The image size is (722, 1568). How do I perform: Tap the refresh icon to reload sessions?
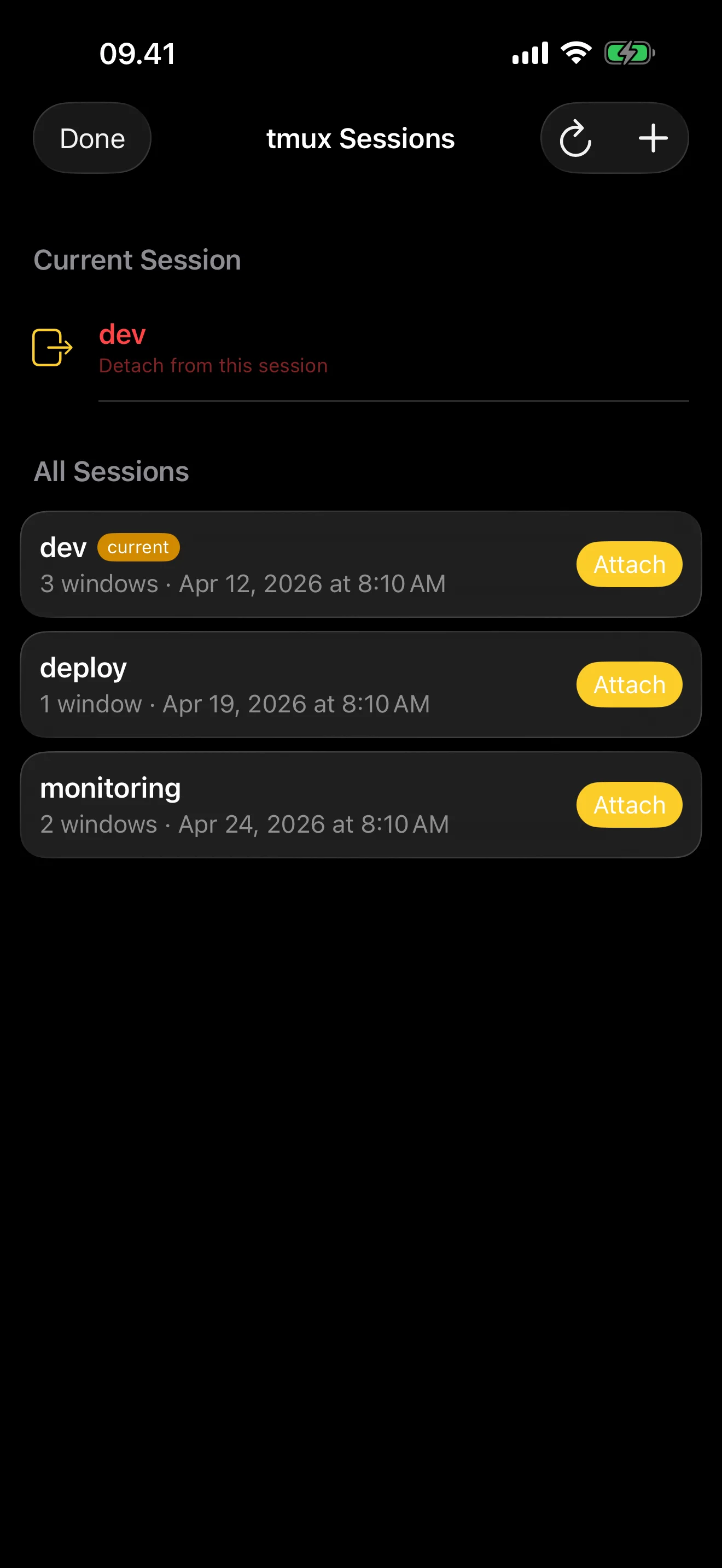[x=576, y=138]
